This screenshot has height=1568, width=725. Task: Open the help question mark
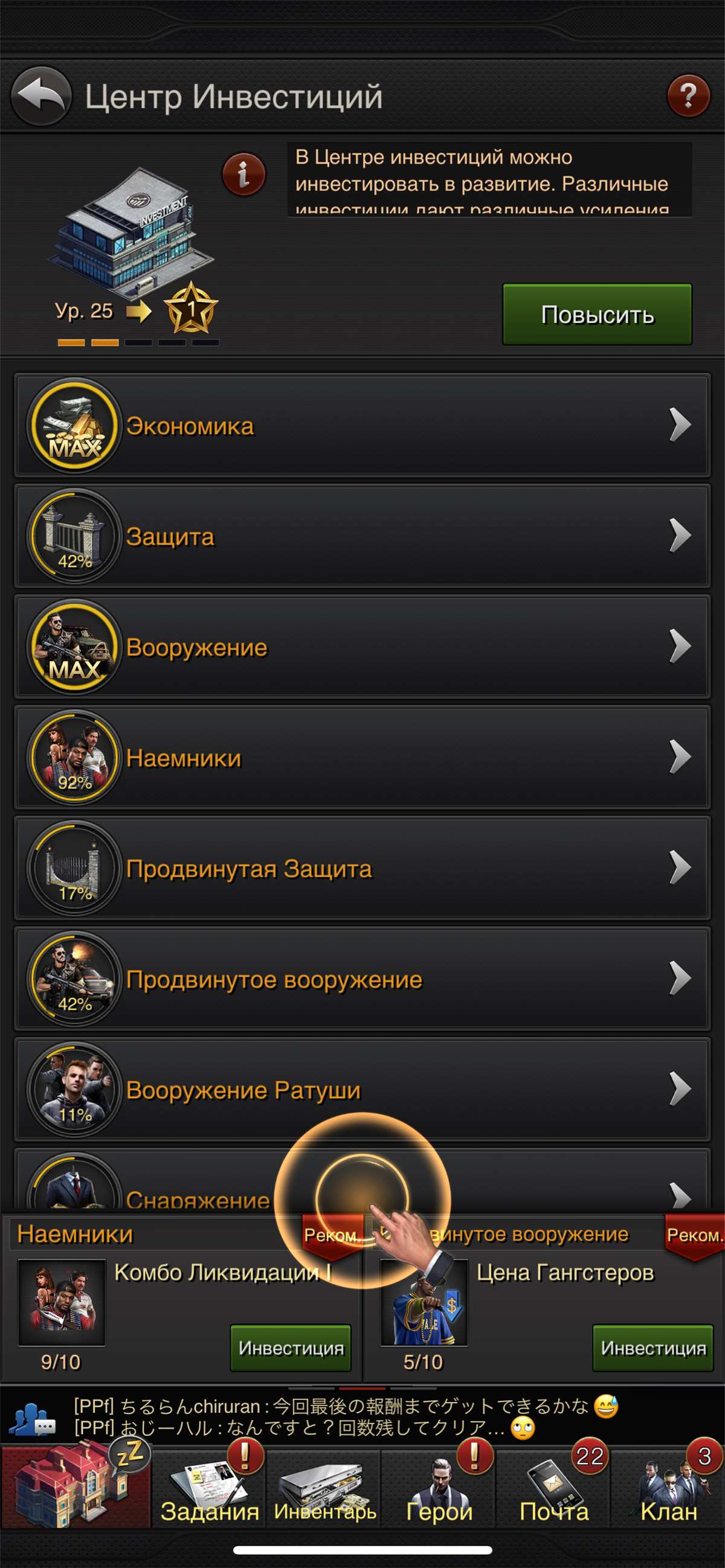tap(688, 96)
